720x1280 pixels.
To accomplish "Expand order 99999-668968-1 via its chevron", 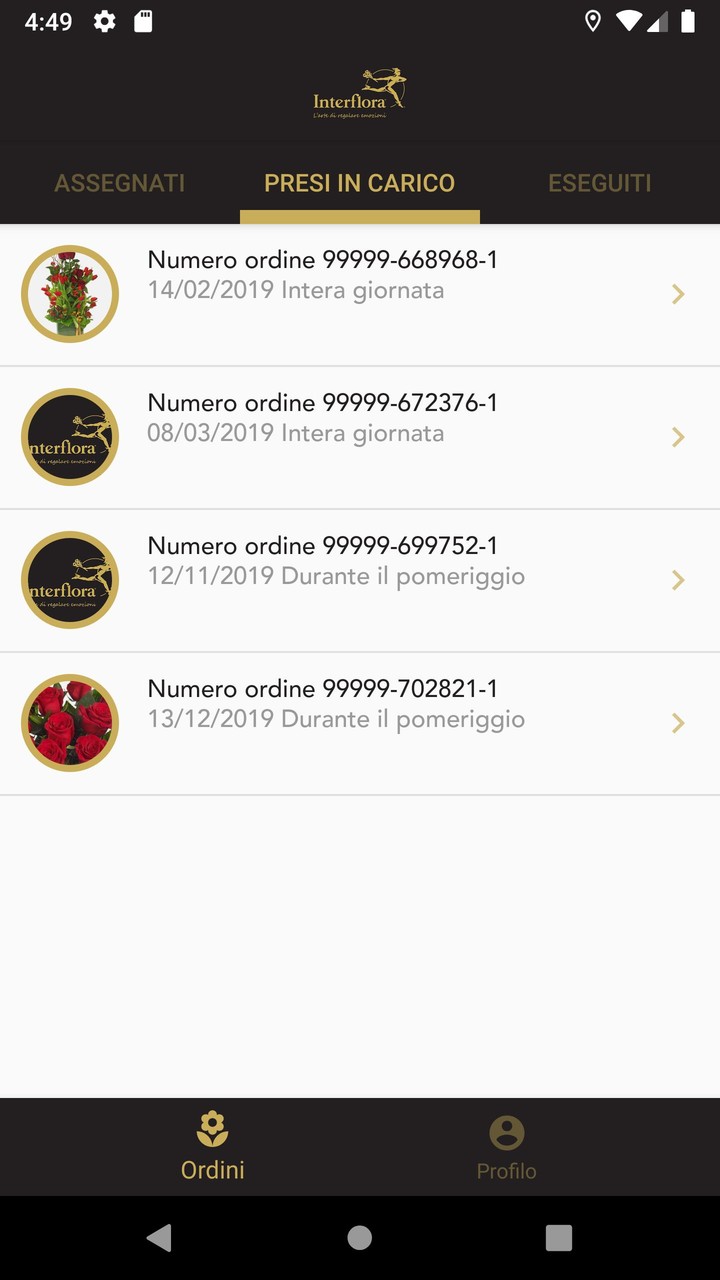I will coord(678,294).
